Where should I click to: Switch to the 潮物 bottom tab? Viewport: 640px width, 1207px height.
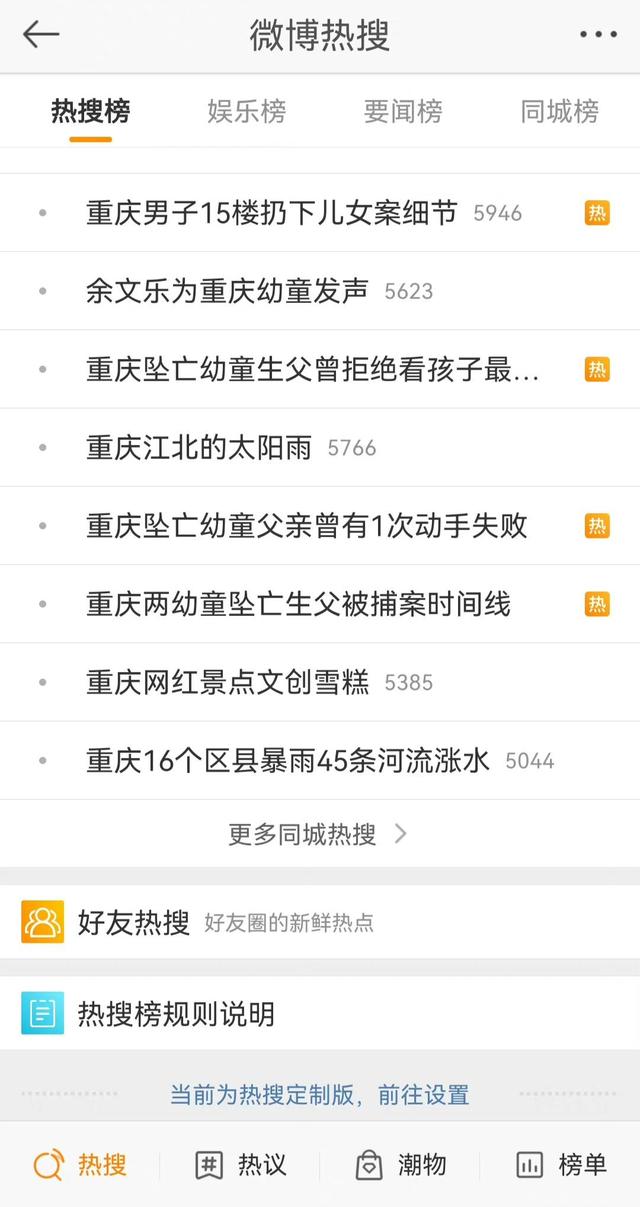tap(401, 1165)
